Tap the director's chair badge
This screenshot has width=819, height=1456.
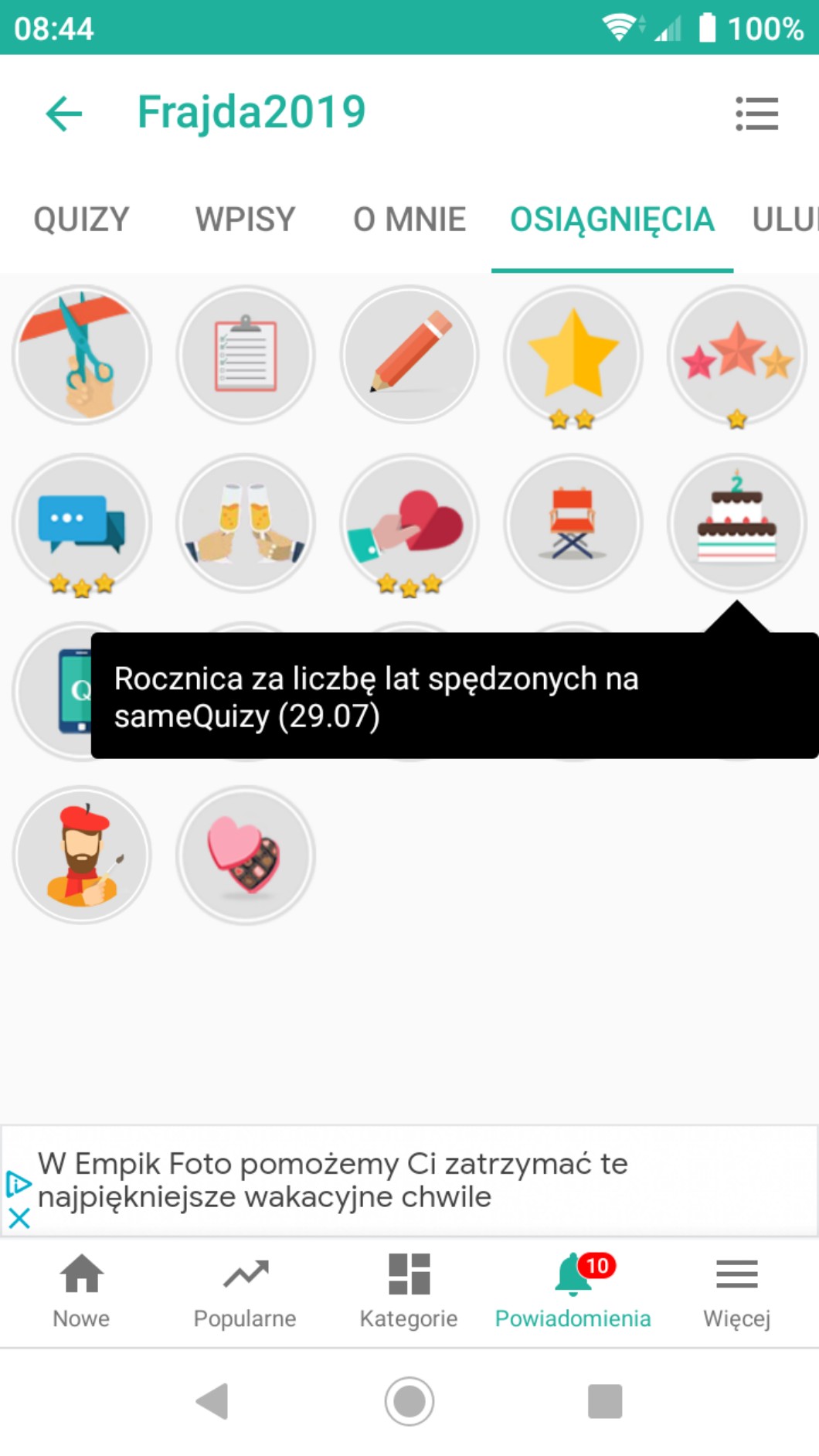click(x=573, y=523)
